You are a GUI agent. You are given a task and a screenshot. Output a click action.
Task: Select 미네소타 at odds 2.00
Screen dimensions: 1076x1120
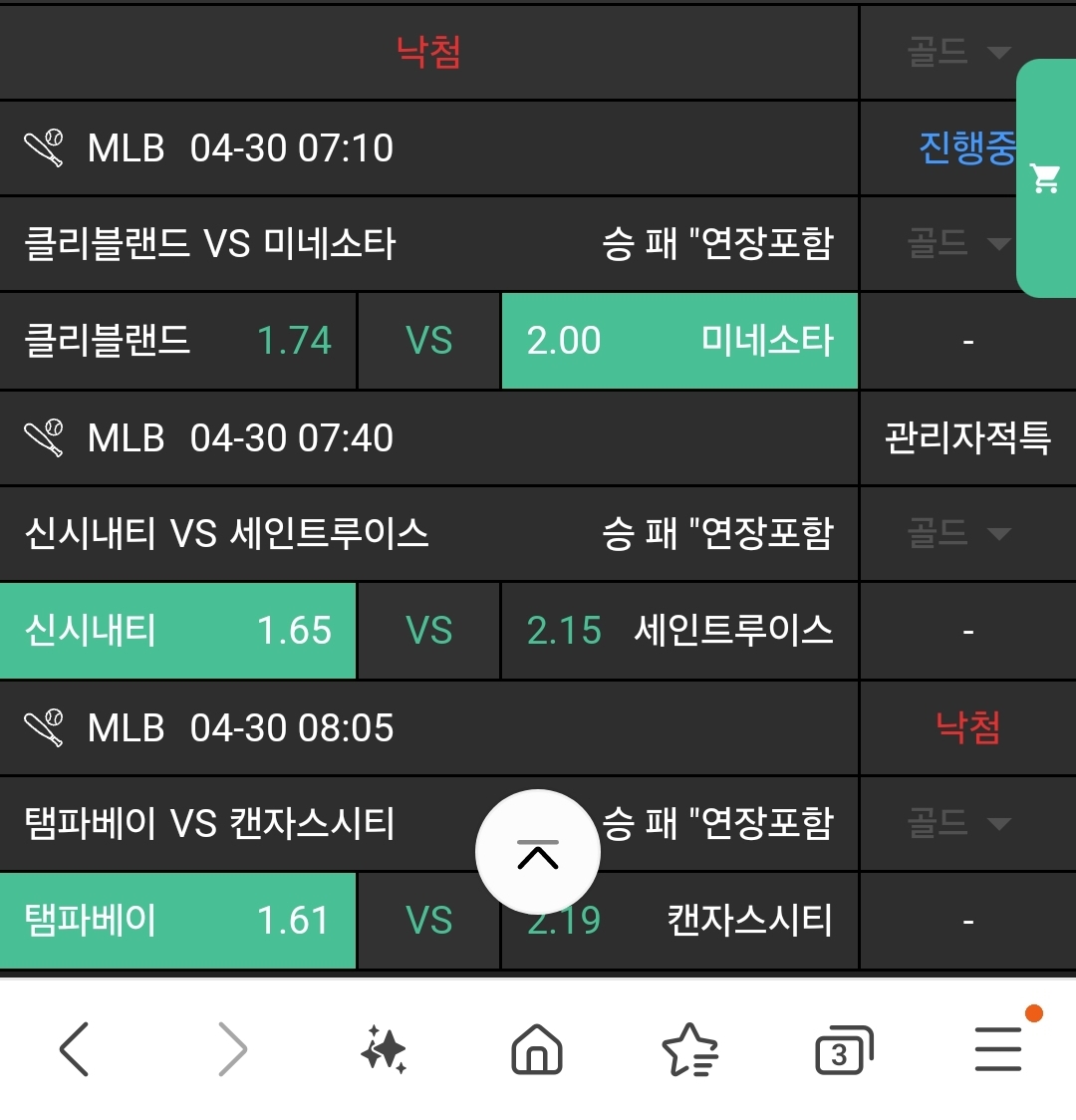679,341
